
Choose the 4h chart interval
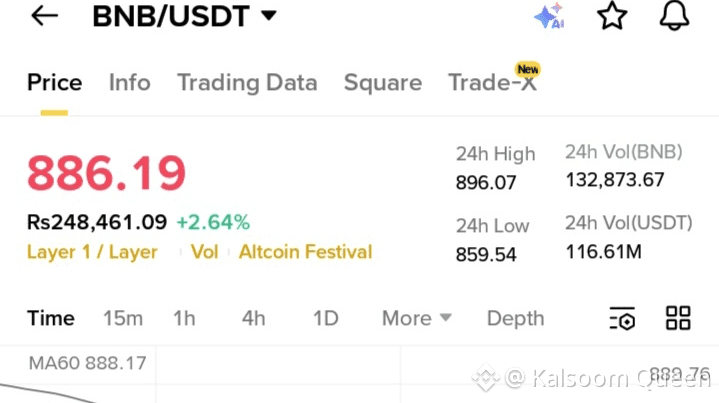pyautogui.click(x=254, y=318)
